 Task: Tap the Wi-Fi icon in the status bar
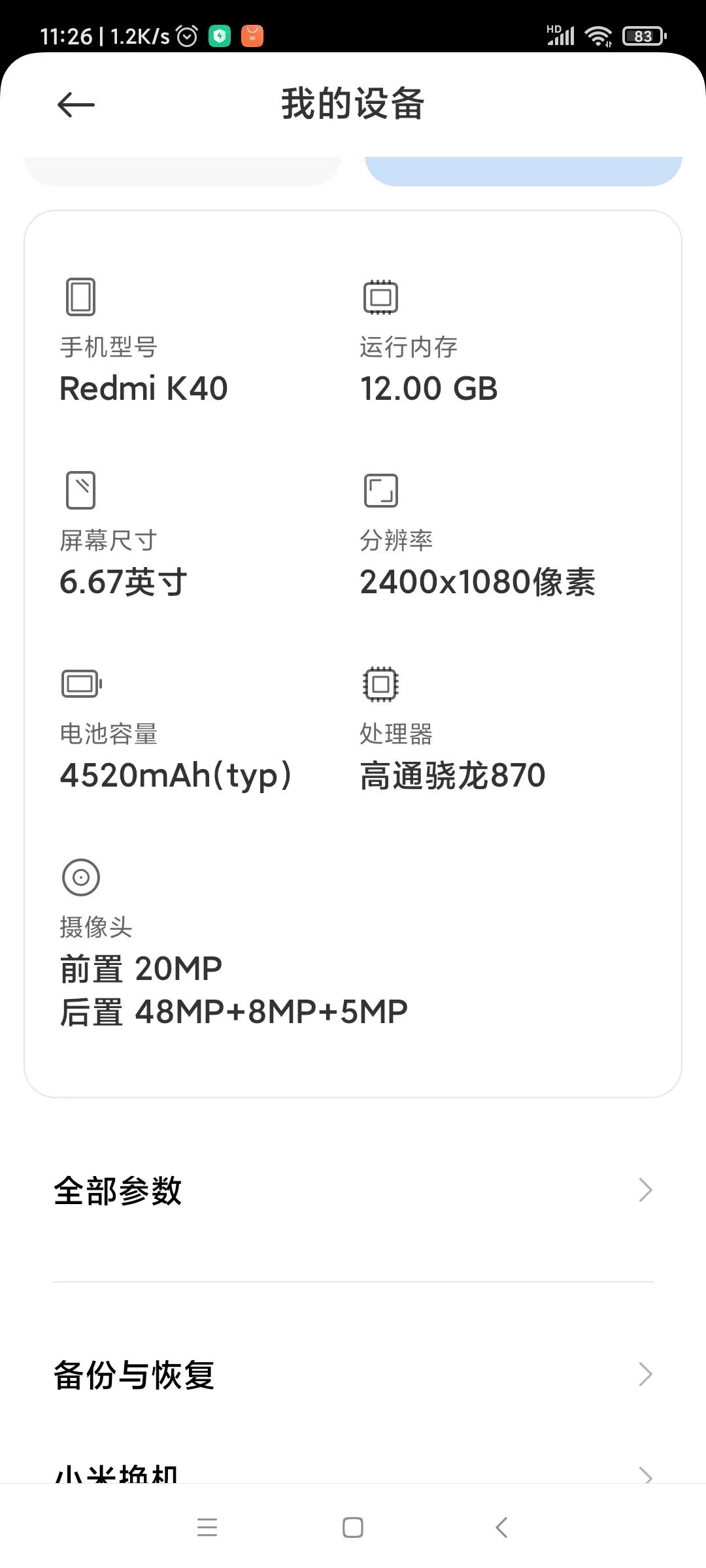(598, 36)
